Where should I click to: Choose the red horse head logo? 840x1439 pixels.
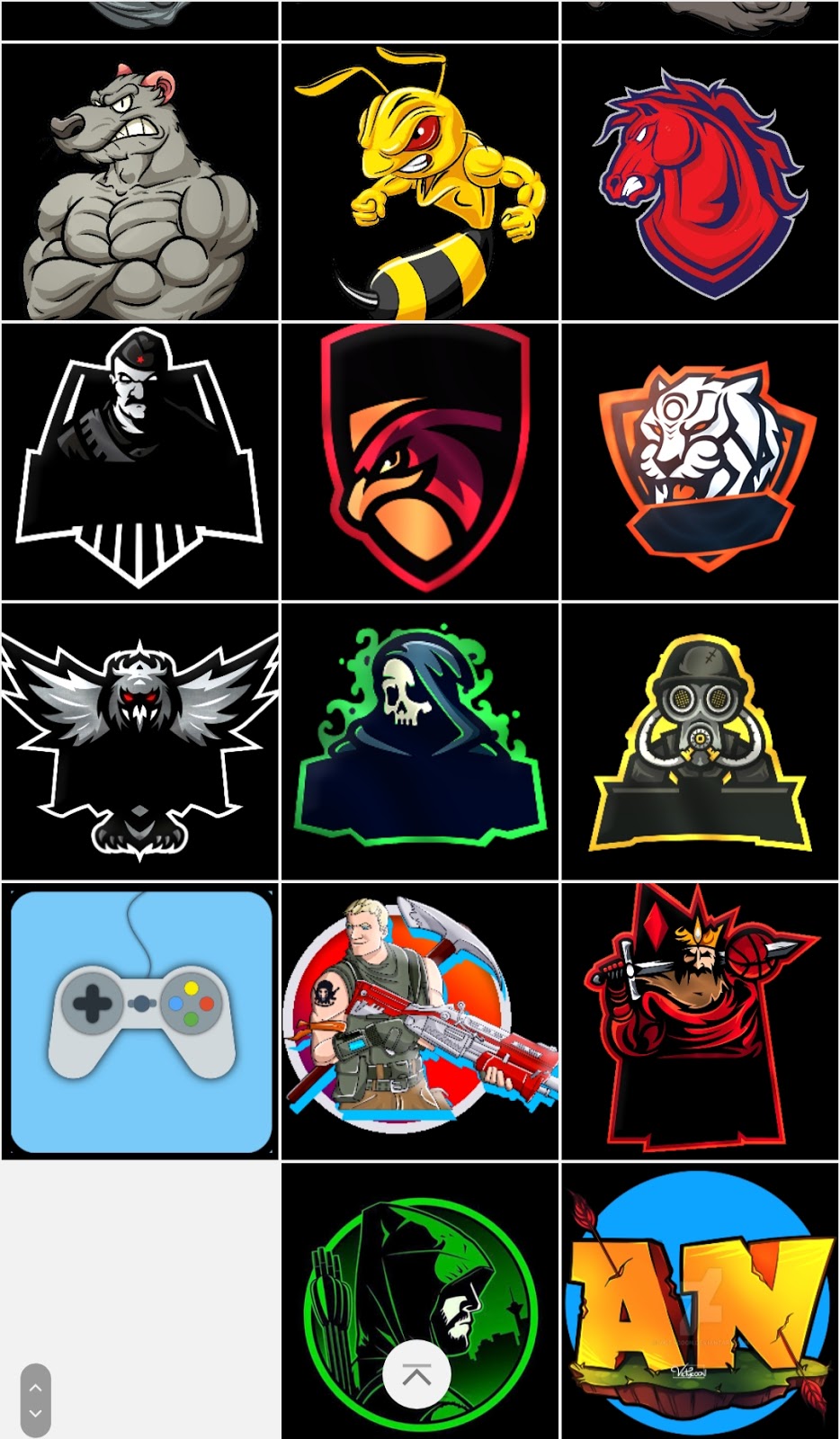pyautogui.click(x=700, y=182)
